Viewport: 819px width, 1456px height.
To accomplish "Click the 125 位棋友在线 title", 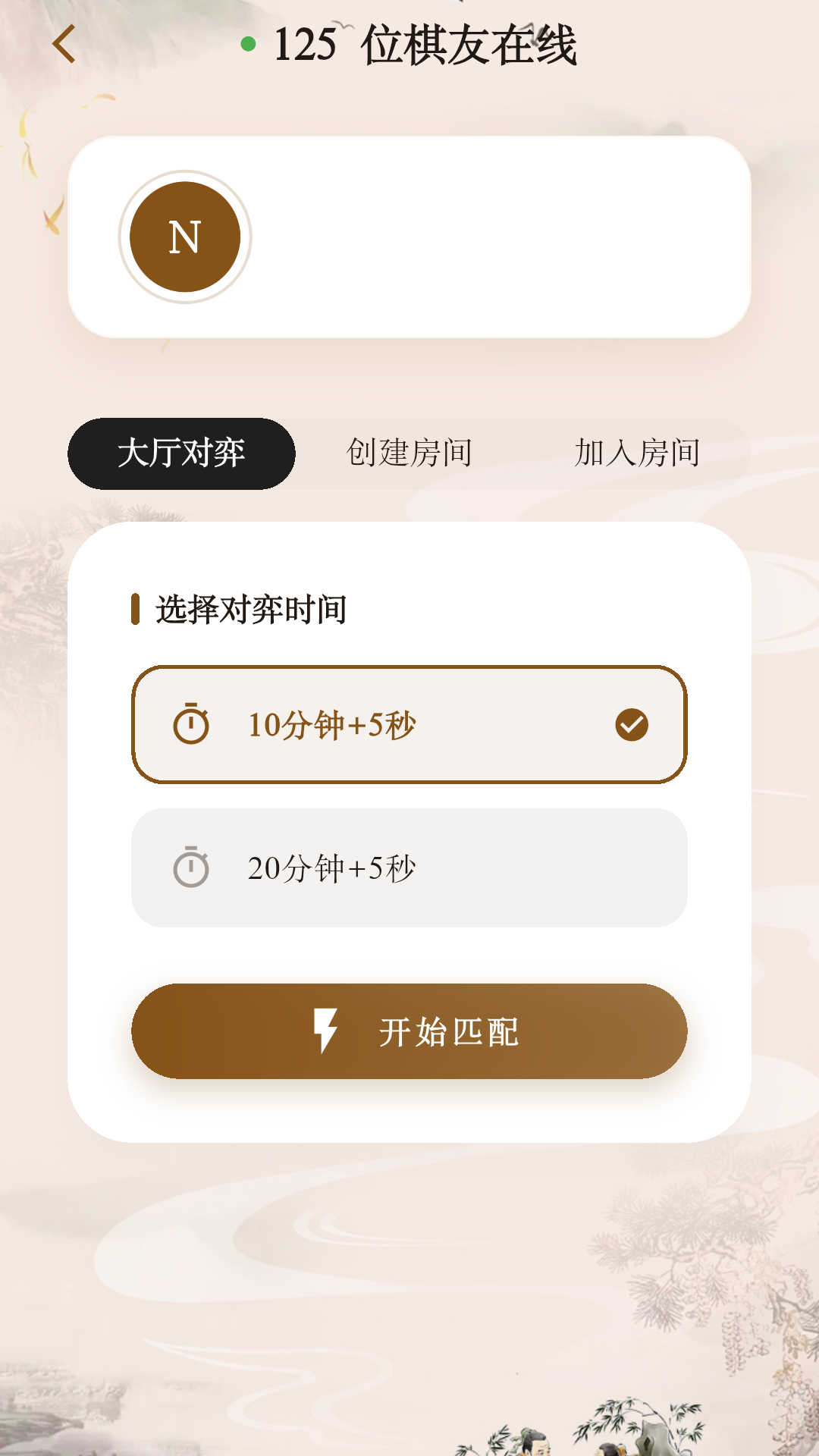I will click(x=425, y=44).
